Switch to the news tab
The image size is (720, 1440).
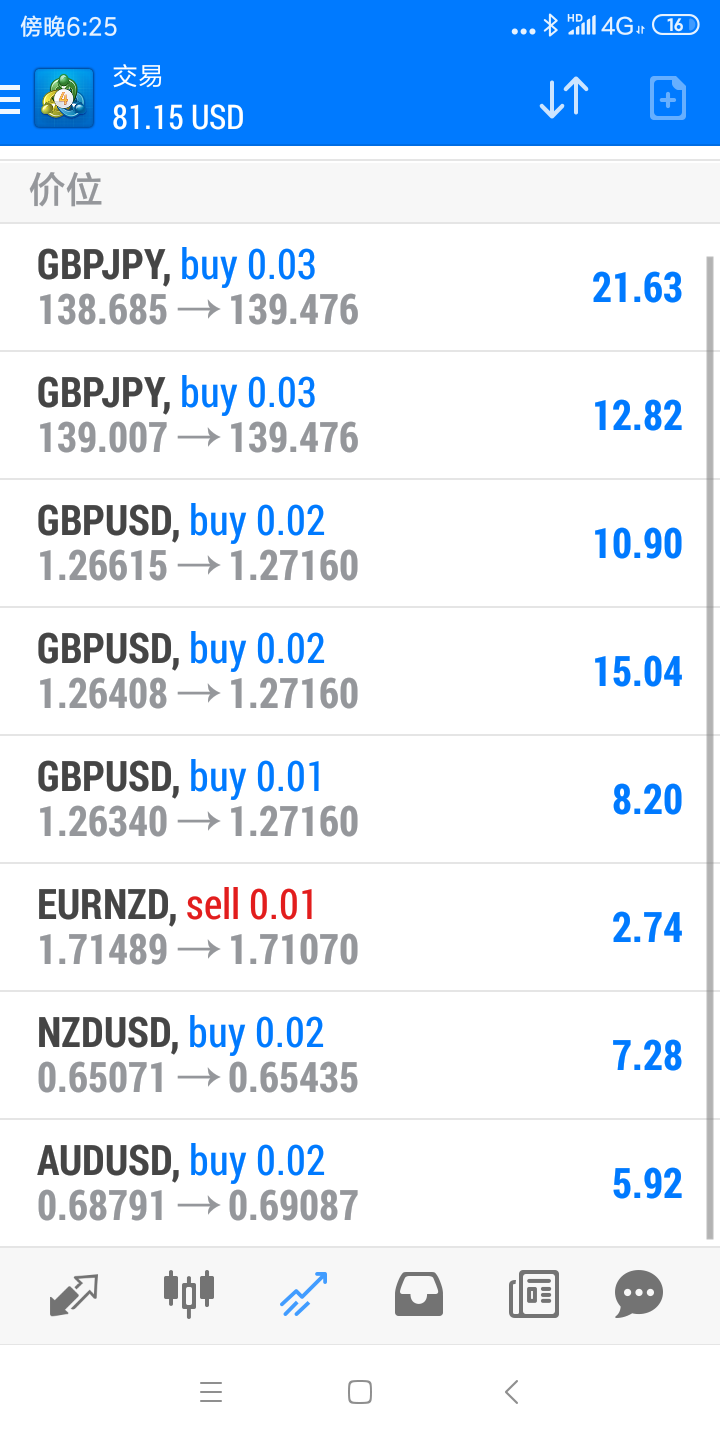coord(534,1294)
